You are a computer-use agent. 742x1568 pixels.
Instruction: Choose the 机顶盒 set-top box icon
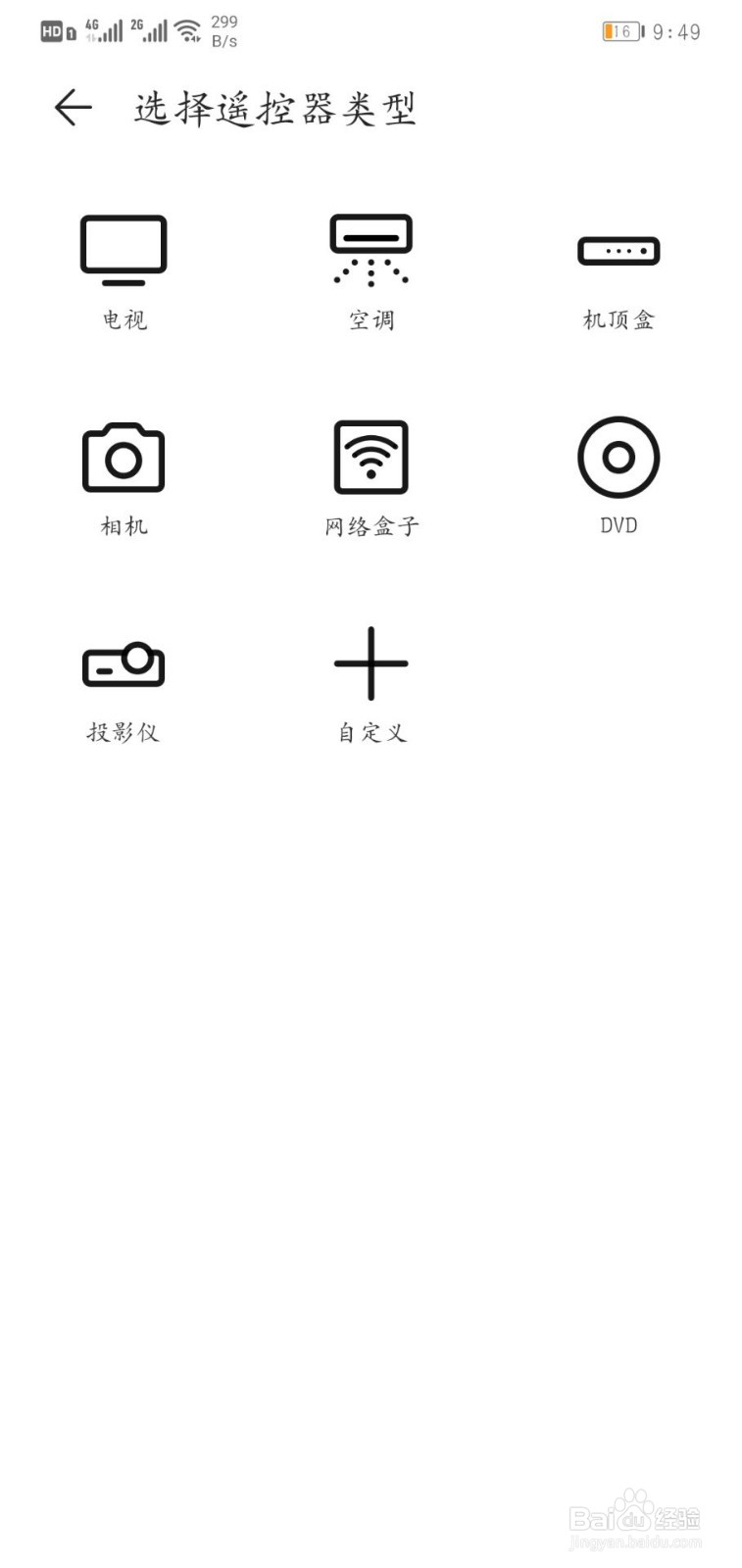click(618, 251)
